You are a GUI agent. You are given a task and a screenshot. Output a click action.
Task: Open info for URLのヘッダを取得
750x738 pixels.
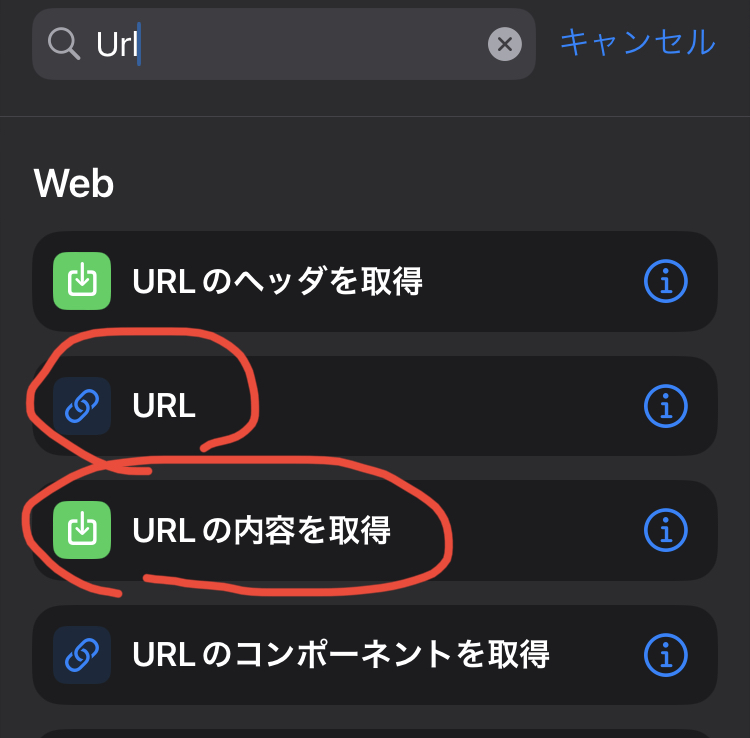point(666,282)
